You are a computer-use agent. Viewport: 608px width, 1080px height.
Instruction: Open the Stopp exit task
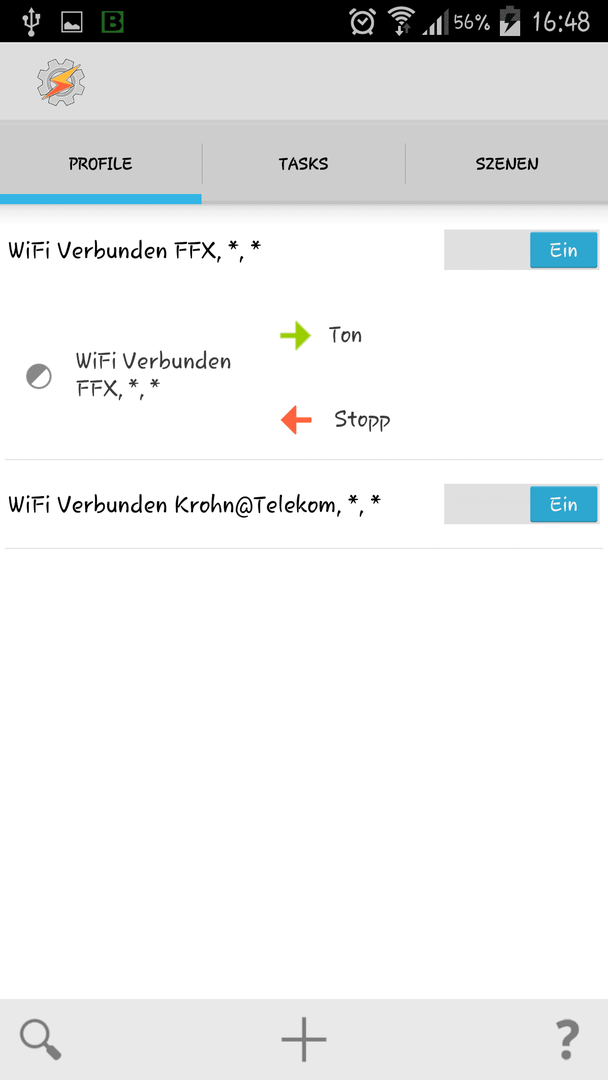point(362,419)
